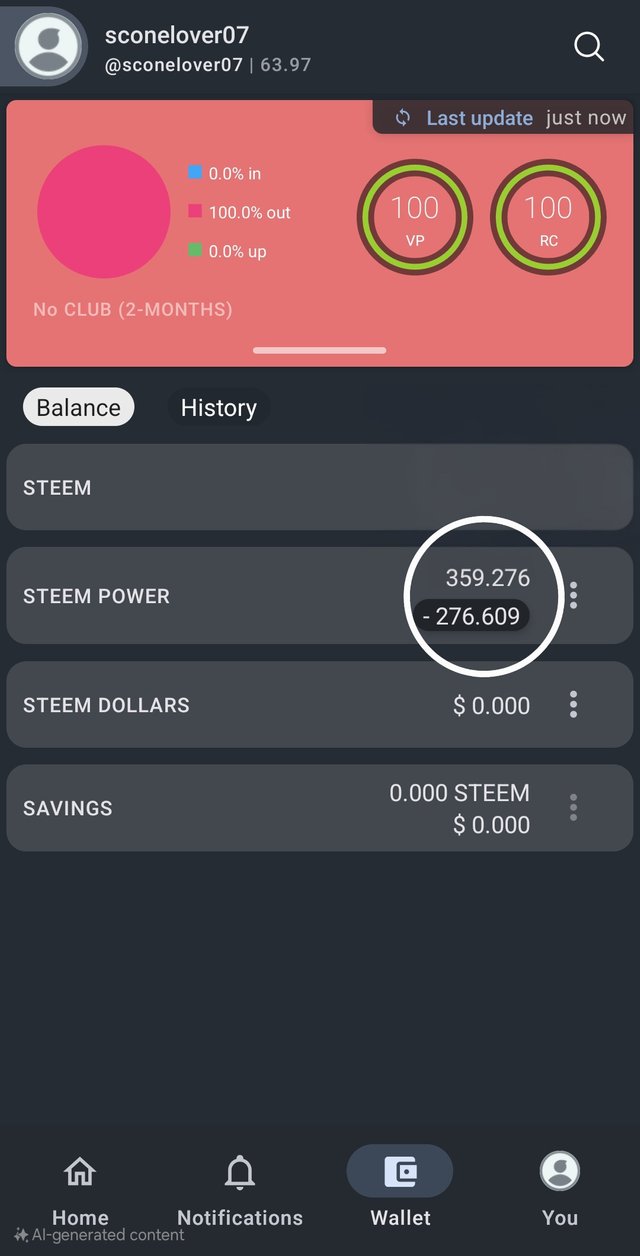Viewport: 640px width, 1256px height.
Task: Tap the pill-shaped page indicator on the pink card
Action: point(320,350)
